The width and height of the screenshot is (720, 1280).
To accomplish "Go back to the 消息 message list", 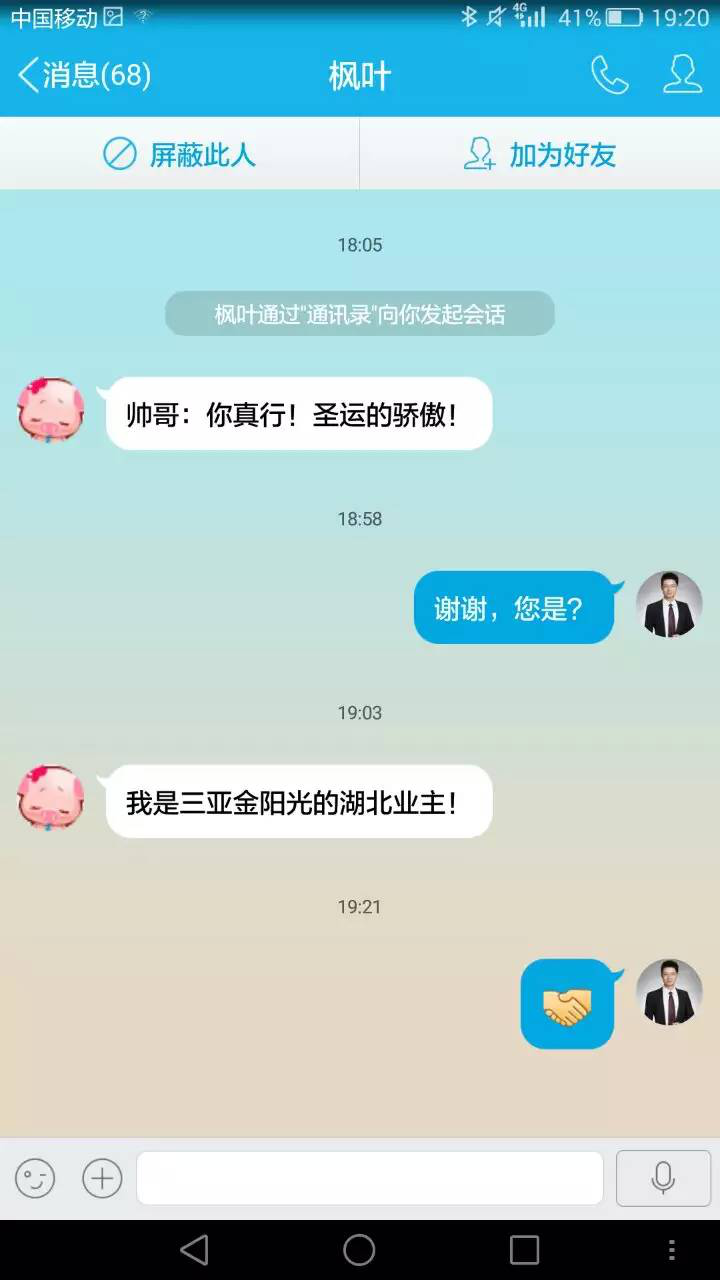I will coord(84,75).
